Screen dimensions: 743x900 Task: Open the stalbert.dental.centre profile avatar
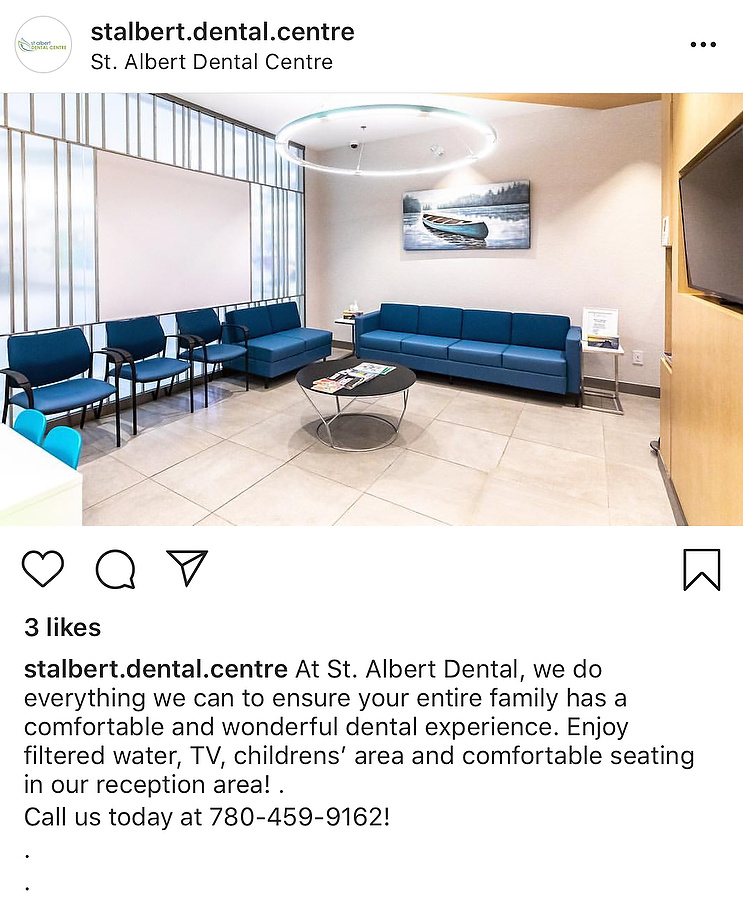[x=43, y=45]
